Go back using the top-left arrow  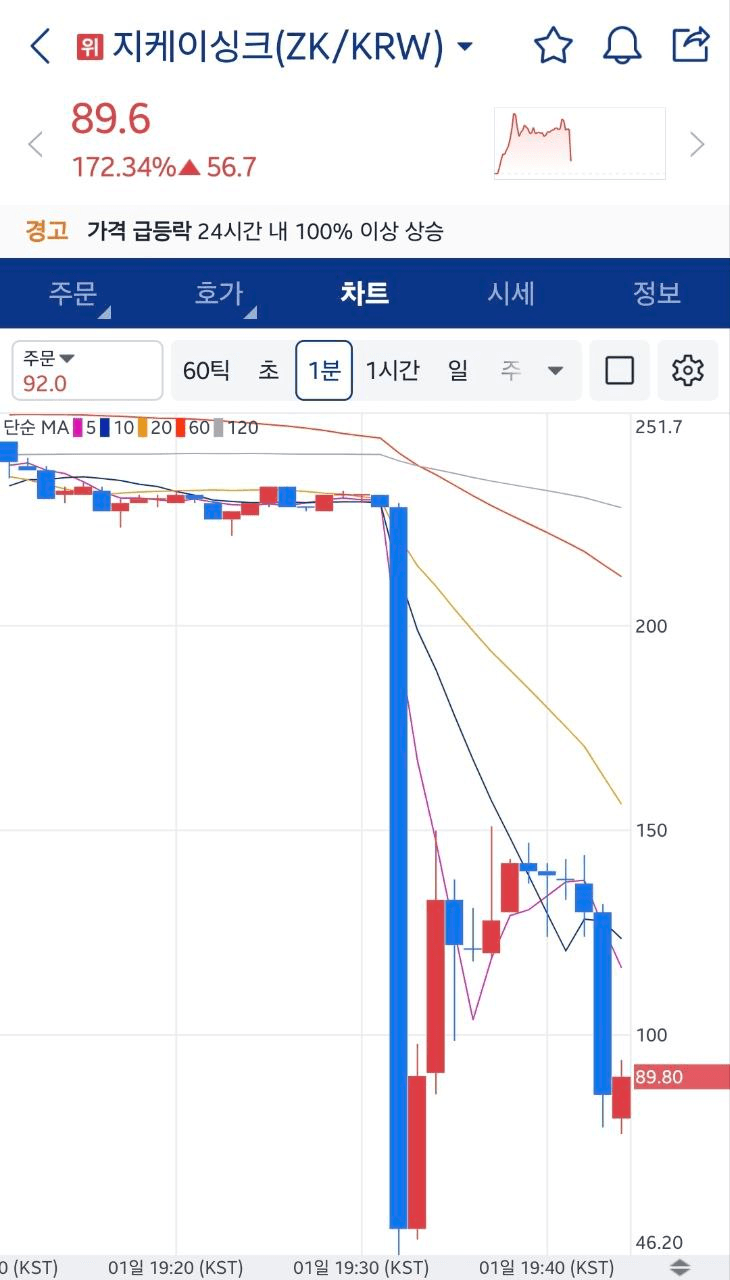coord(40,46)
